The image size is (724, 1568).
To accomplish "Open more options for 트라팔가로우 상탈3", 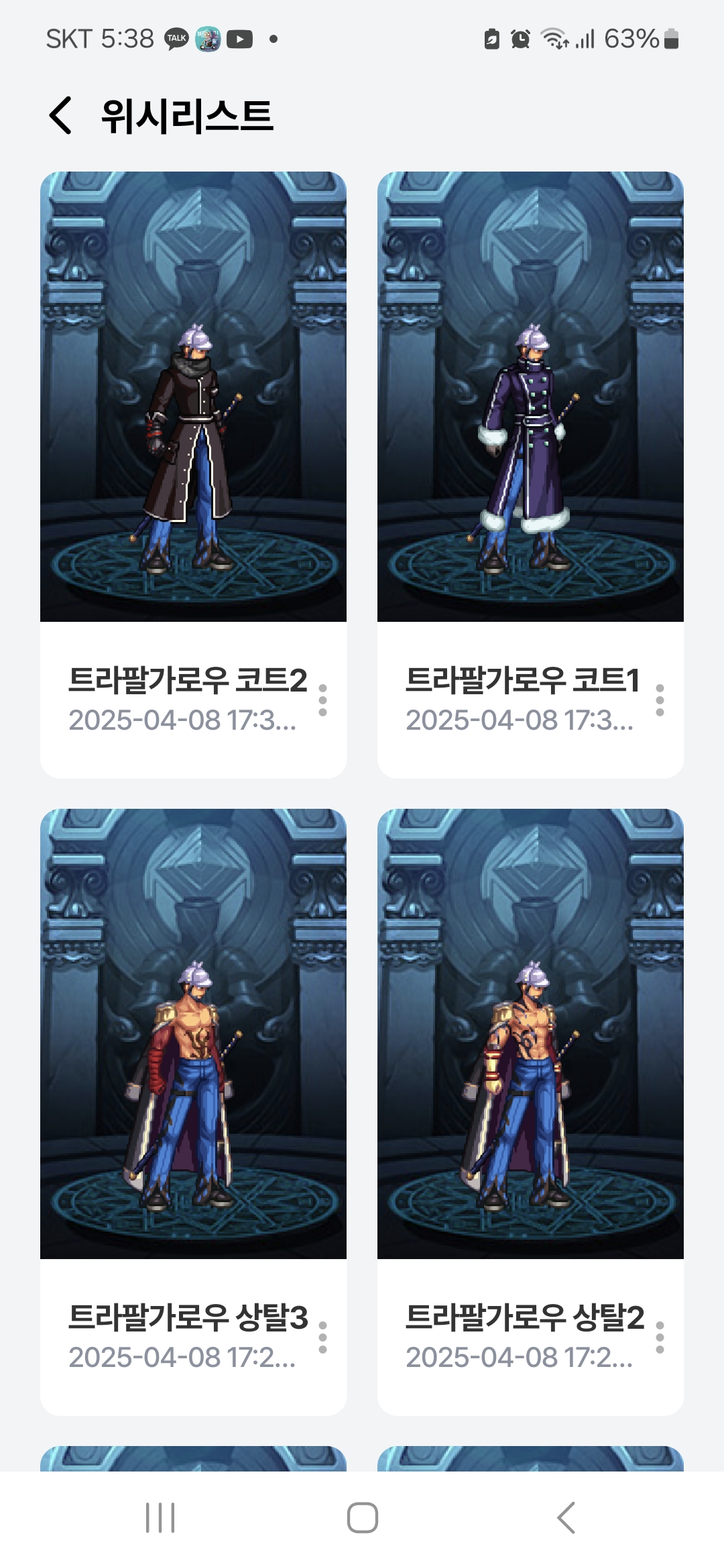I will 322,1337.
